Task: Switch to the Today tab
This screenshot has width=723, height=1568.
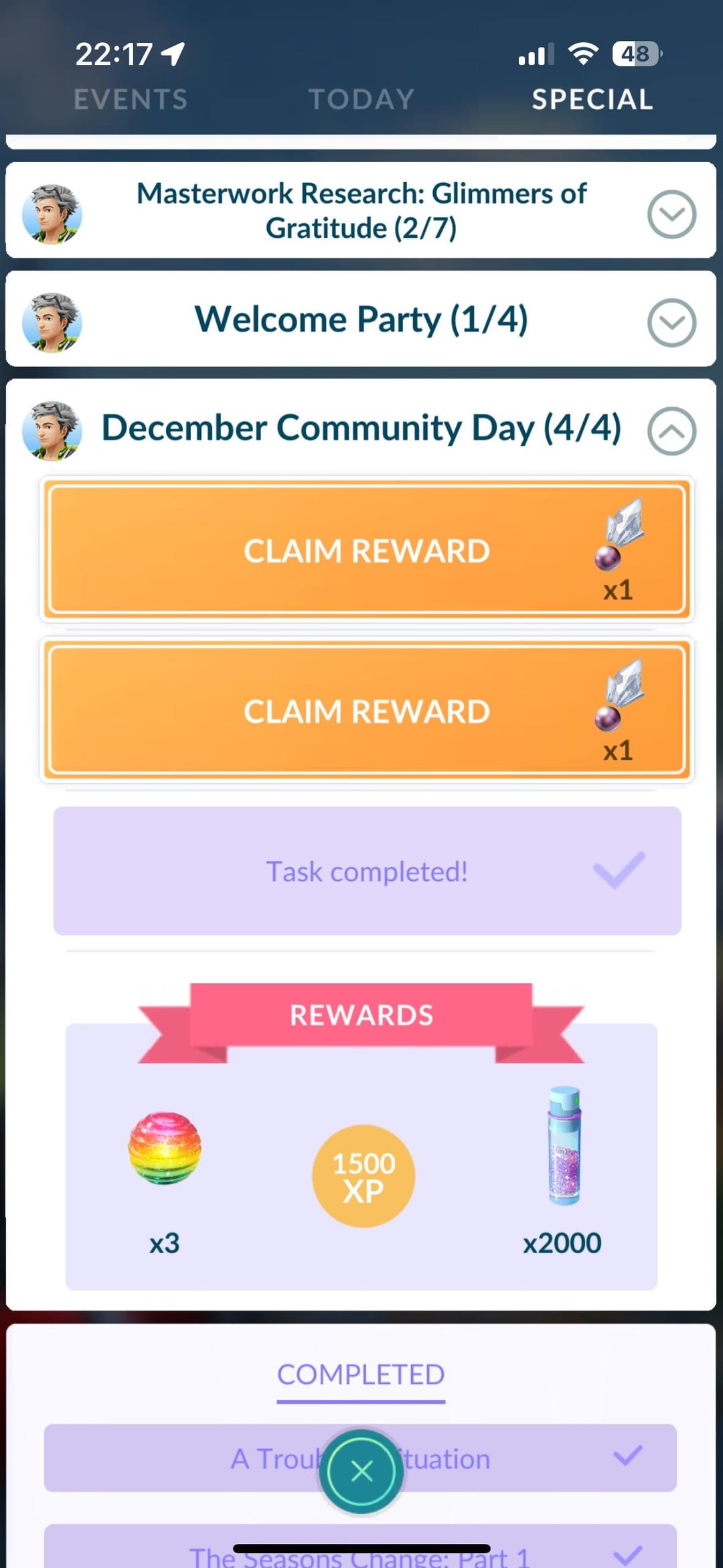Action: [361, 99]
